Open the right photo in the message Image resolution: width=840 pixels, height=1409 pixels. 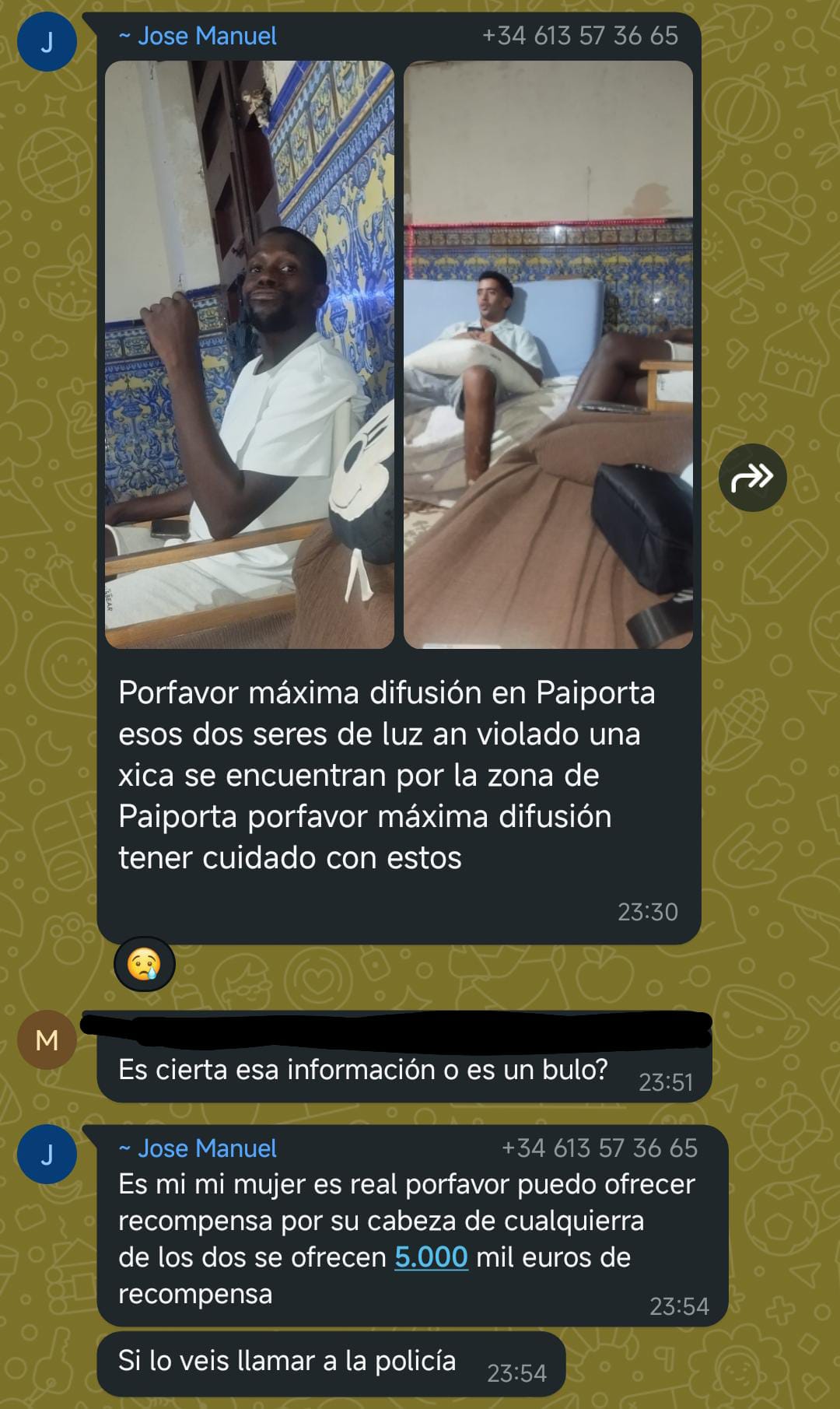pos(548,355)
